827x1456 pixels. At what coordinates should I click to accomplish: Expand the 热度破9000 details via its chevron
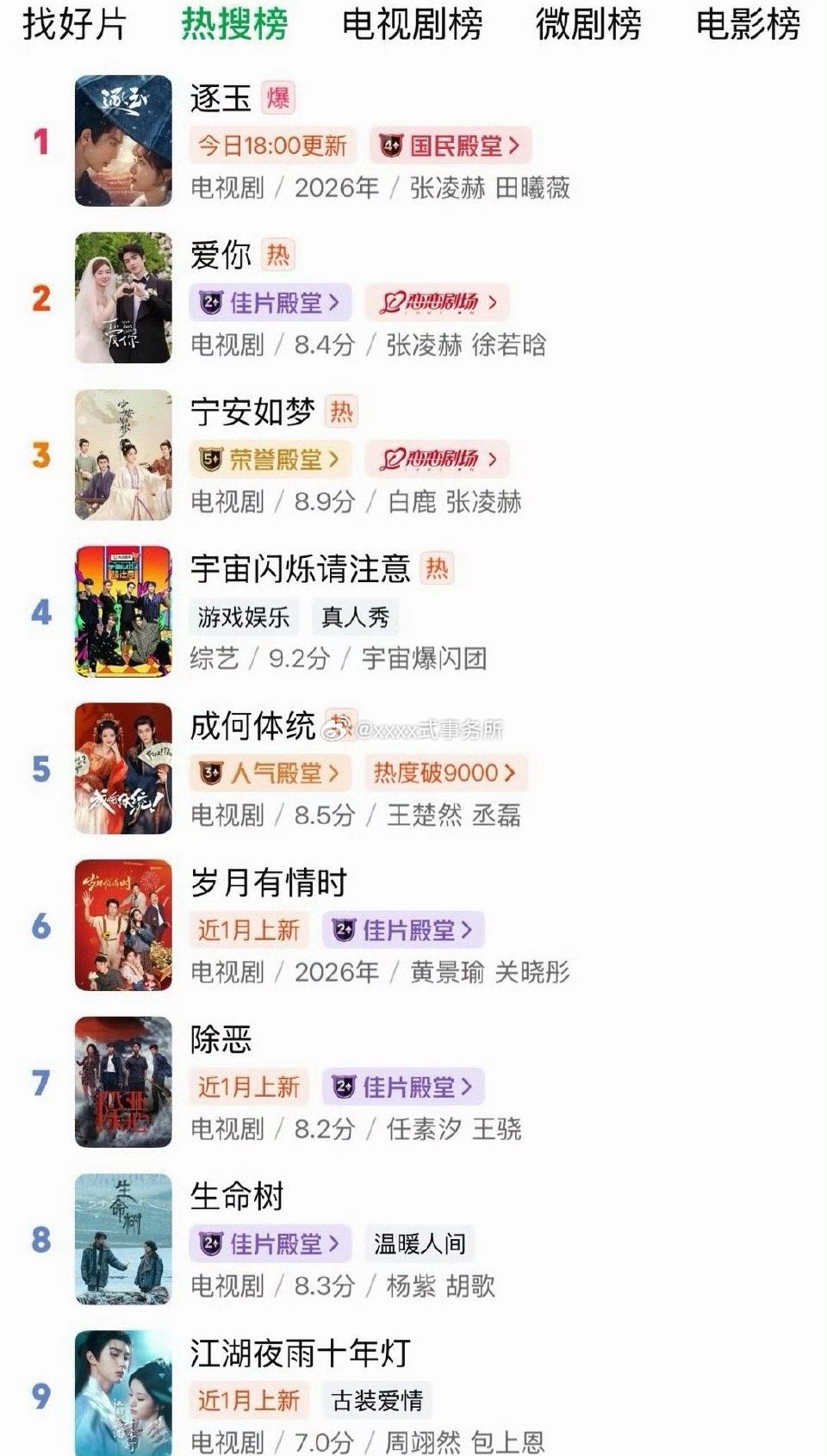[x=509, y=772]
